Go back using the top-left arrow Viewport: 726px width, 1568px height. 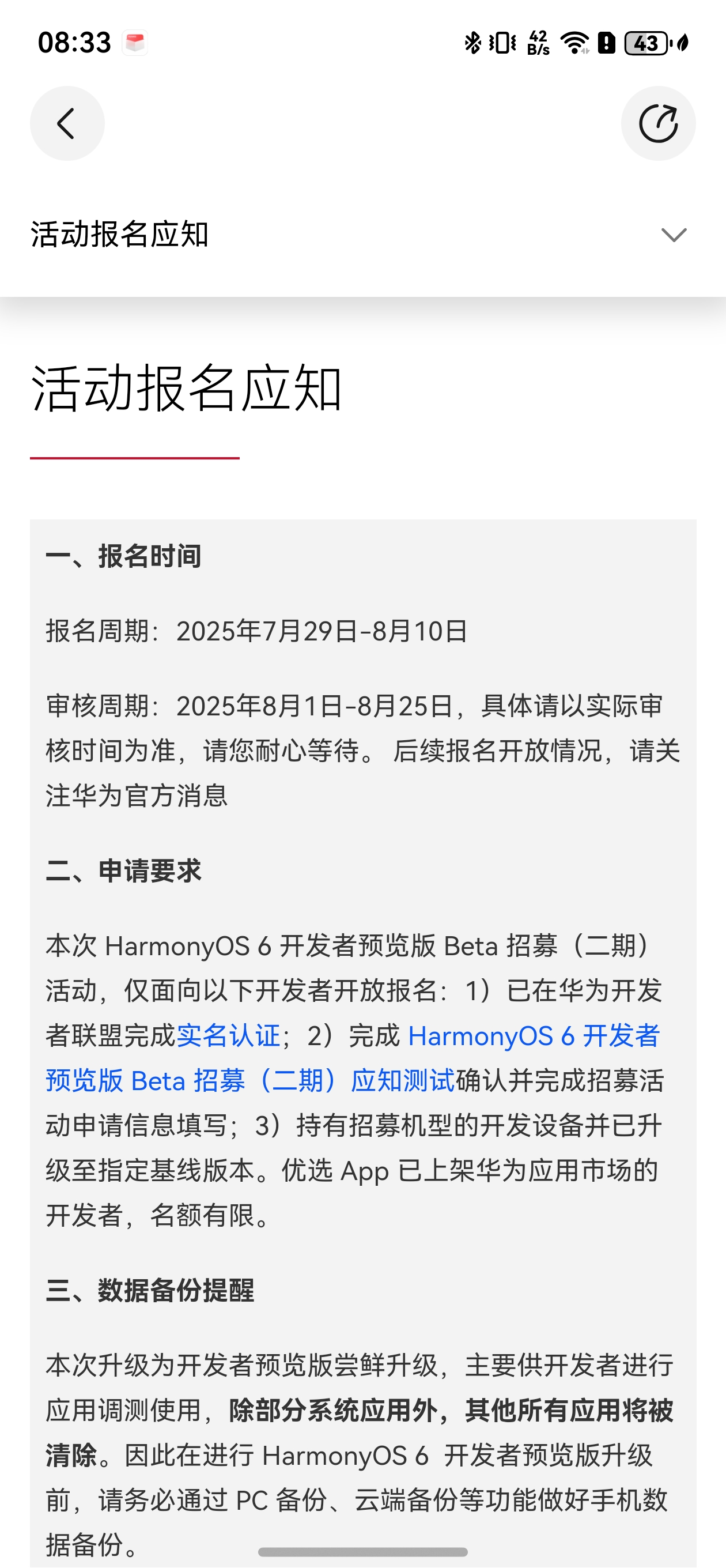point(67,123)
